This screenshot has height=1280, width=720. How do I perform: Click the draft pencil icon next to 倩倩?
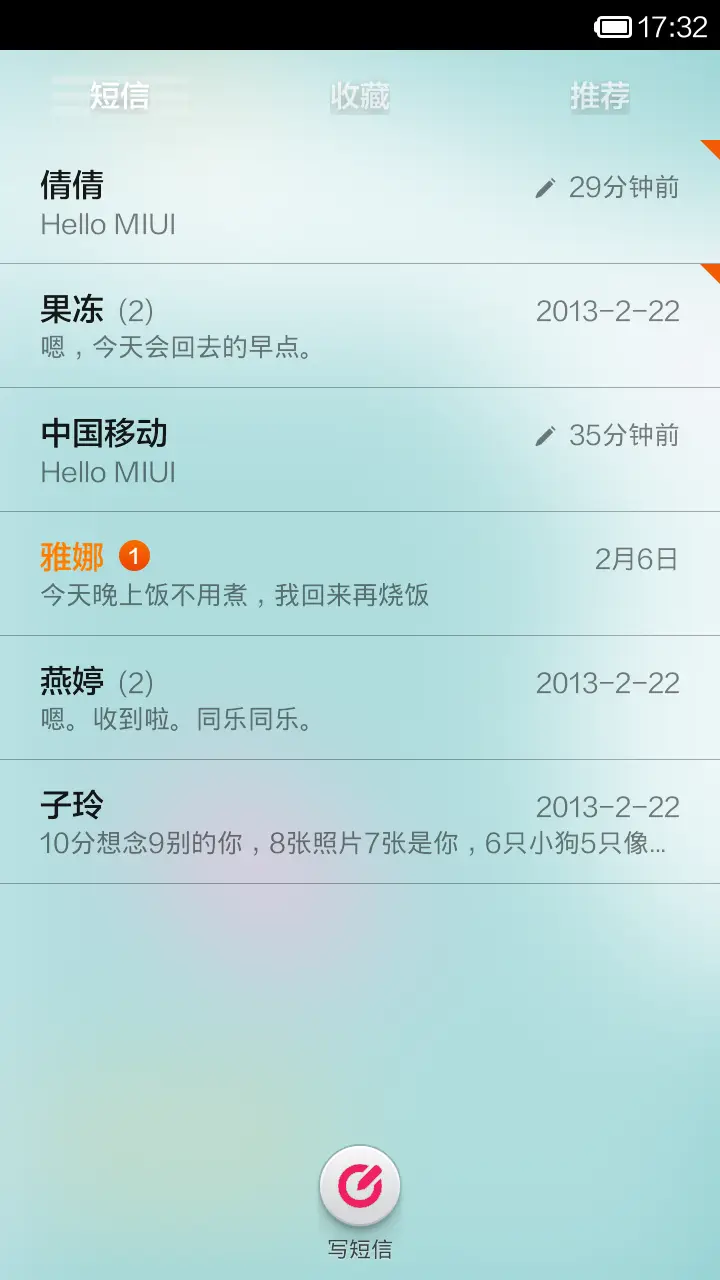(546, 185)
